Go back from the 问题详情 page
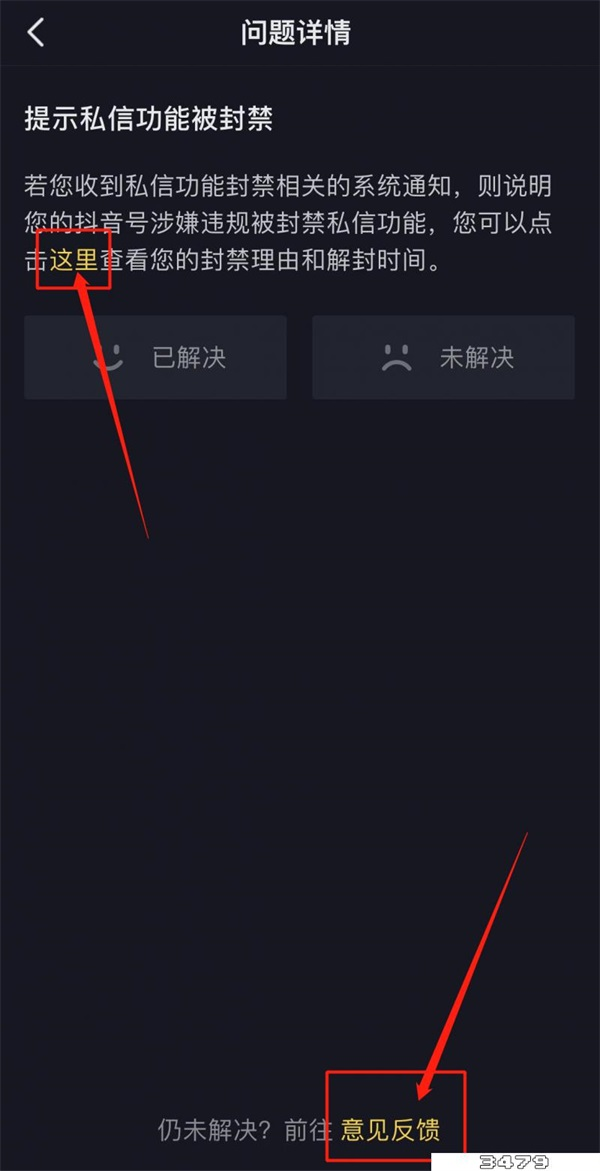The height and width of the screenshot is (1171, 600). coord(36,33)
